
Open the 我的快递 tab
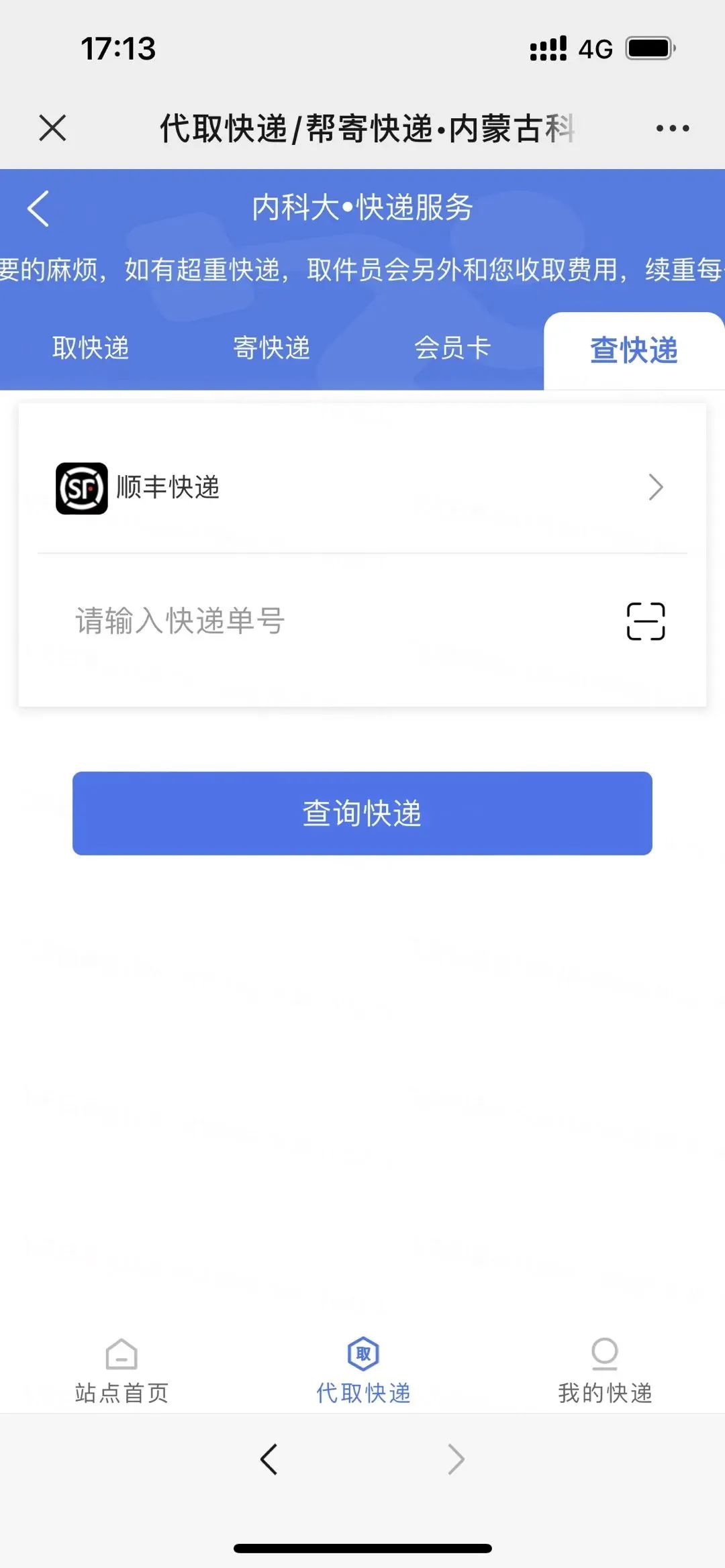pos(605,1371)
